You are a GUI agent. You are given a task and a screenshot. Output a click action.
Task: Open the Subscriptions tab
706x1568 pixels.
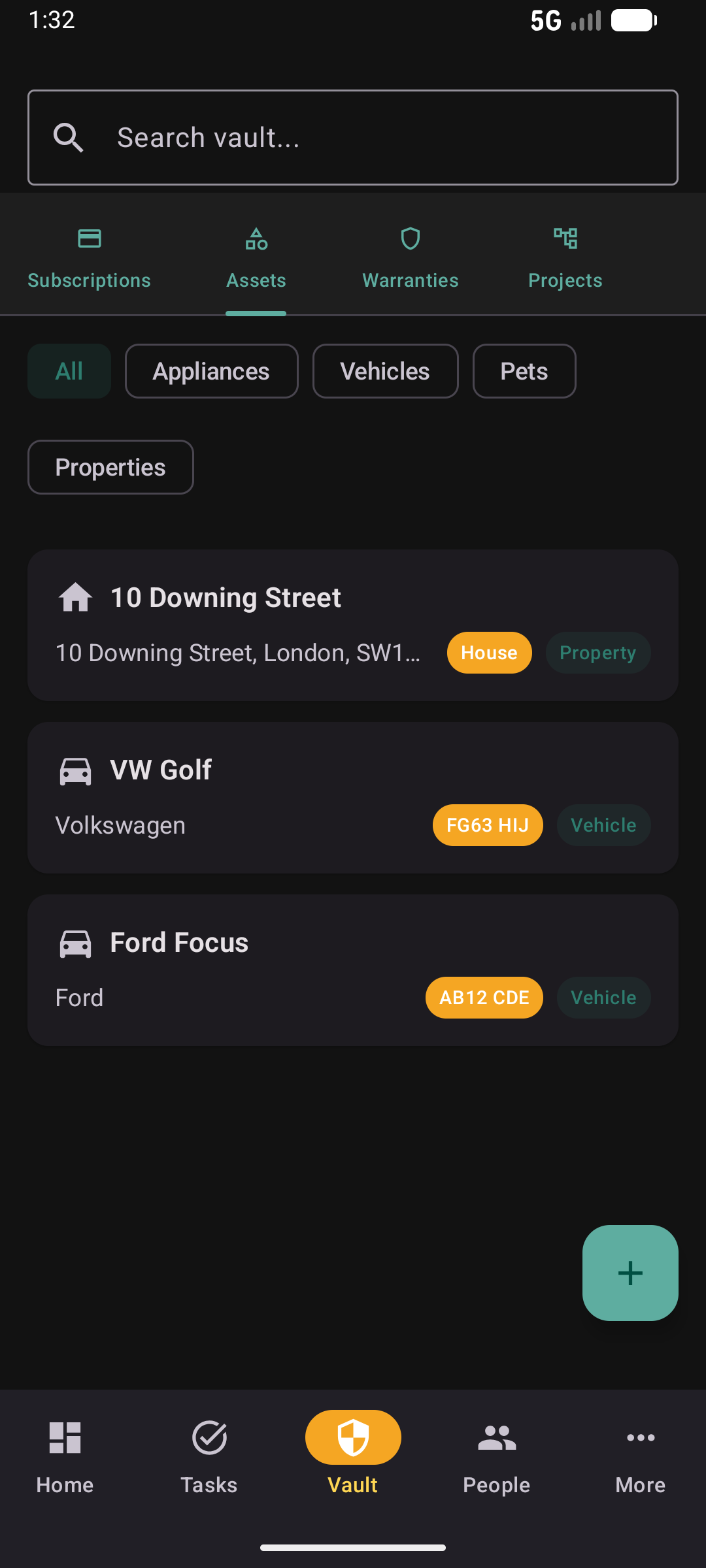coord(89,258)
